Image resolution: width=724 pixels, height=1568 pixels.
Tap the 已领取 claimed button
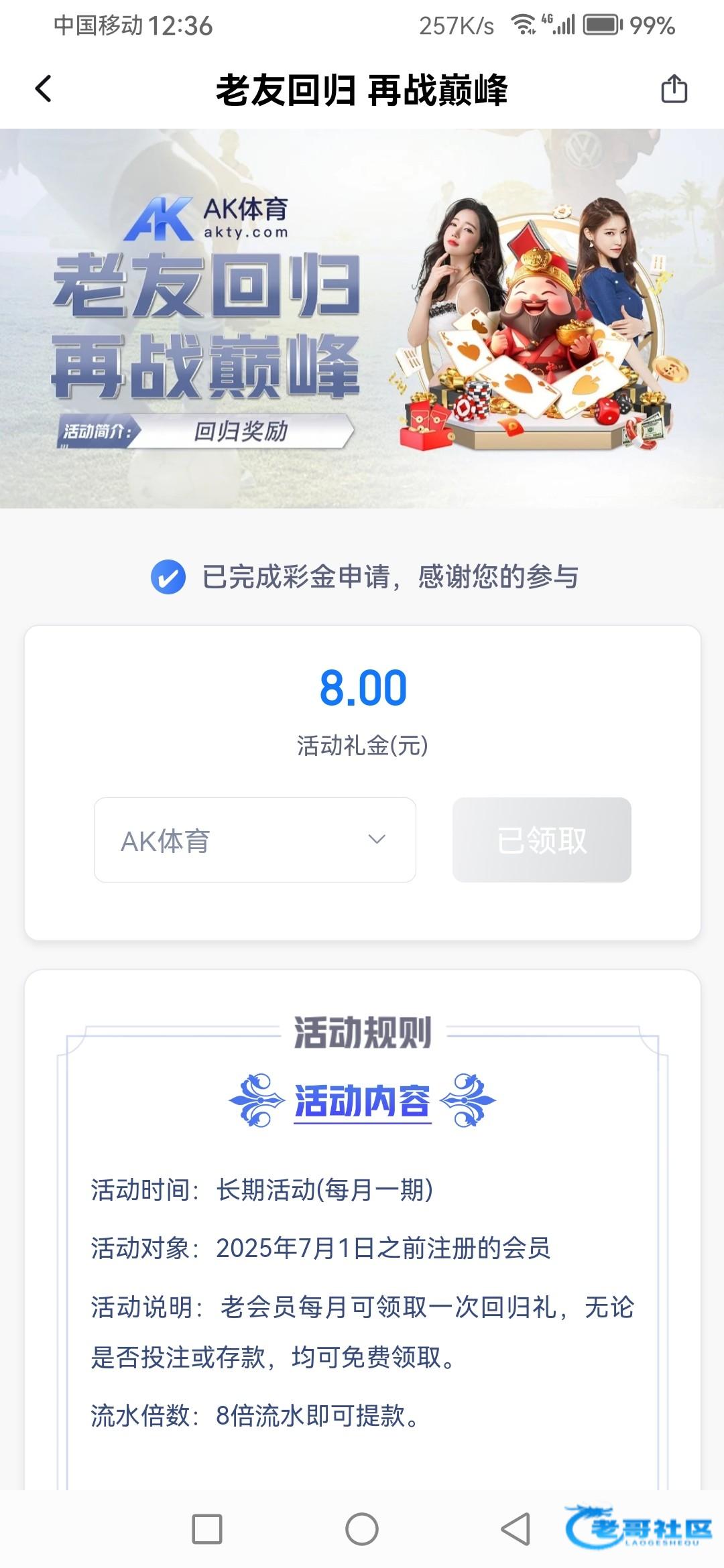542,840
